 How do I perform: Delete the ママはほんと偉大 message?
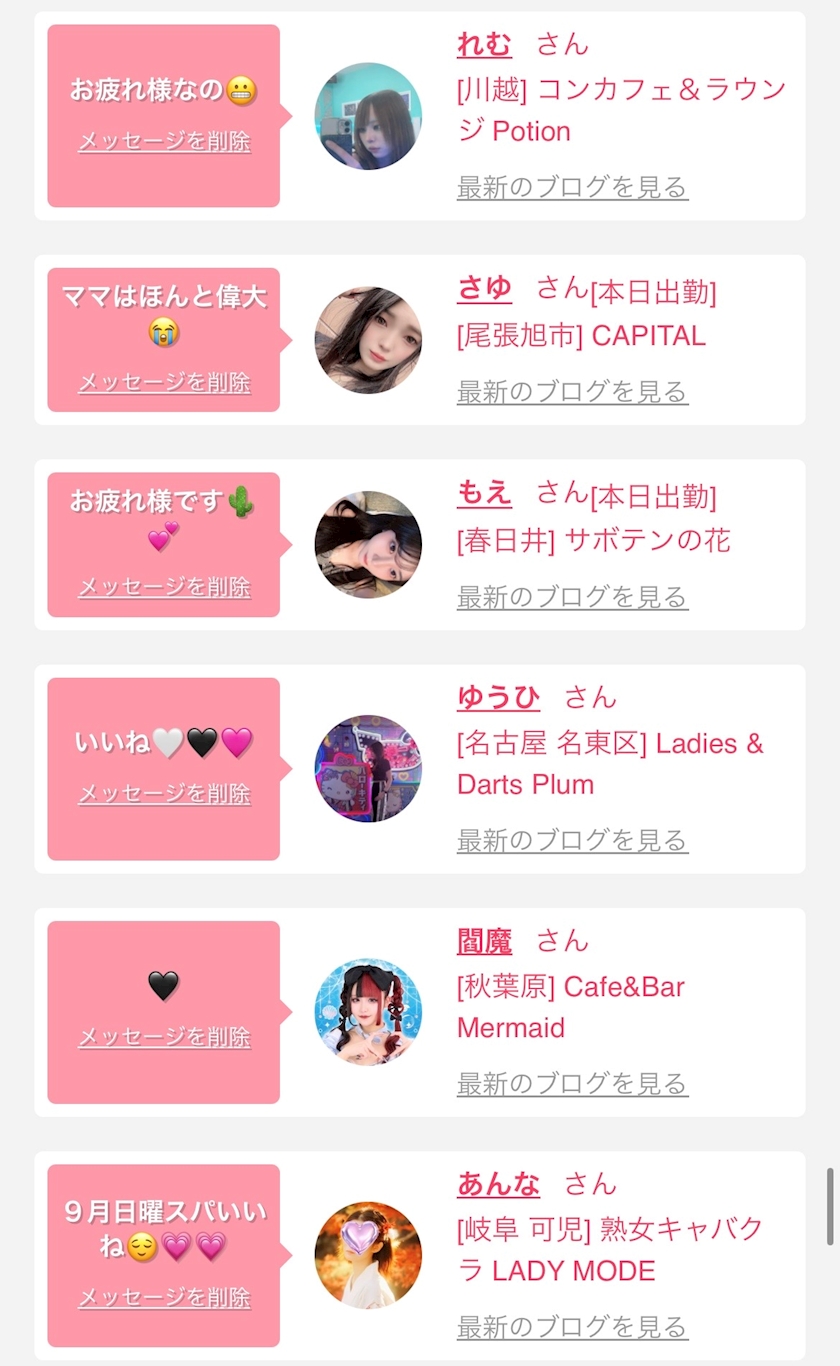(164, 383)
